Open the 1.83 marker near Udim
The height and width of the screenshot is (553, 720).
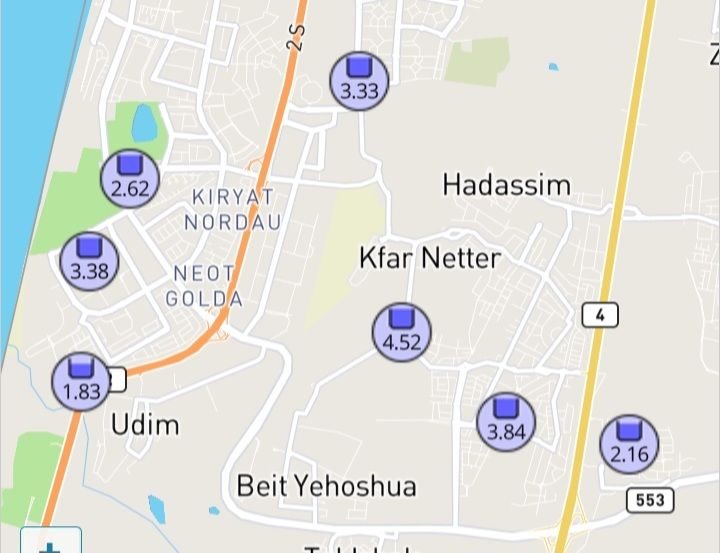click(x=81, y=381)
